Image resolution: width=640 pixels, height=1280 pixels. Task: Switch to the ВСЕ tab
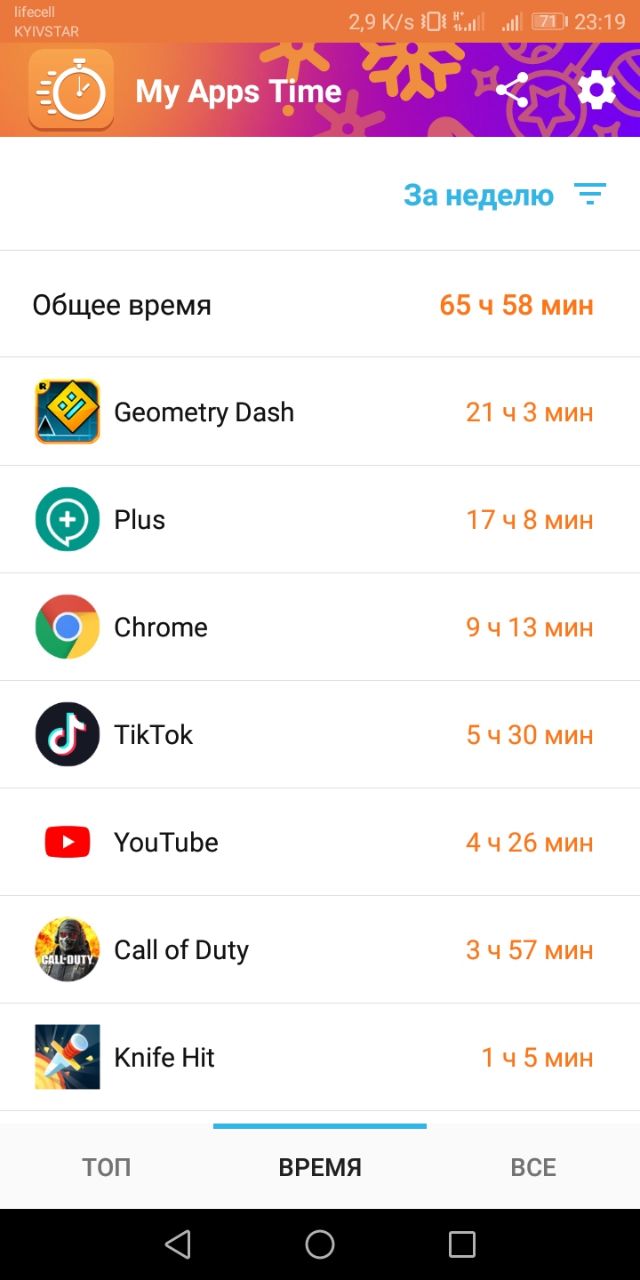pos(533,1167)
